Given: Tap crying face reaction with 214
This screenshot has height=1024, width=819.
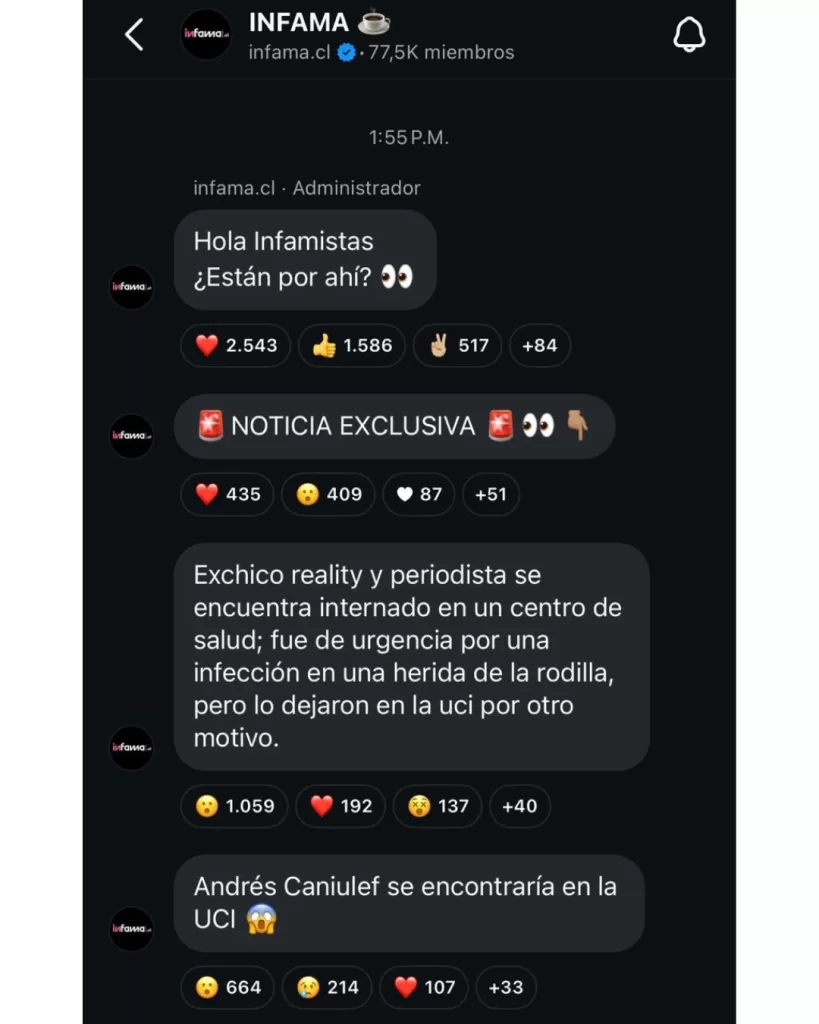Looking at the screenshot, I should click(327, 987).
